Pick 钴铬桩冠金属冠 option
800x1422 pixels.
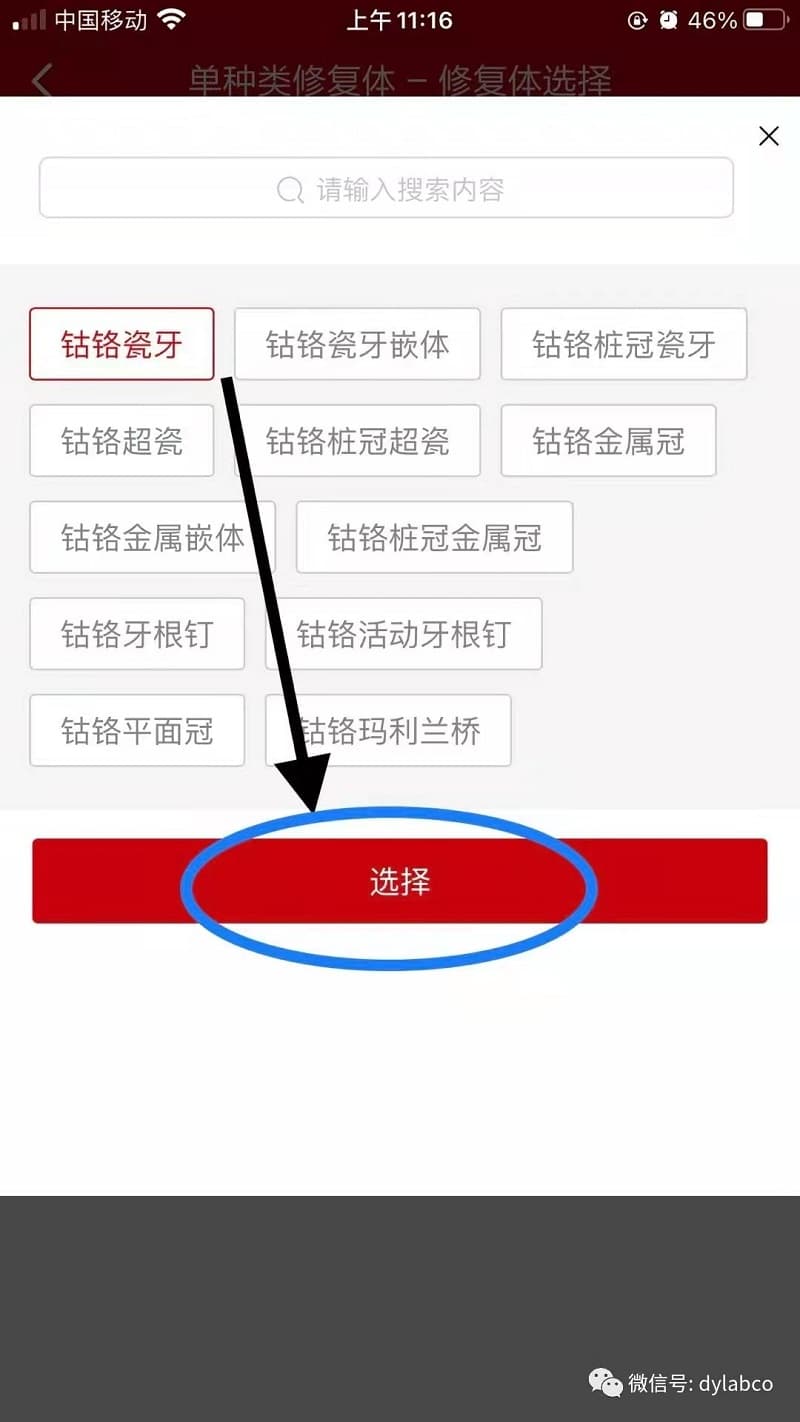(x=434, y=538)
